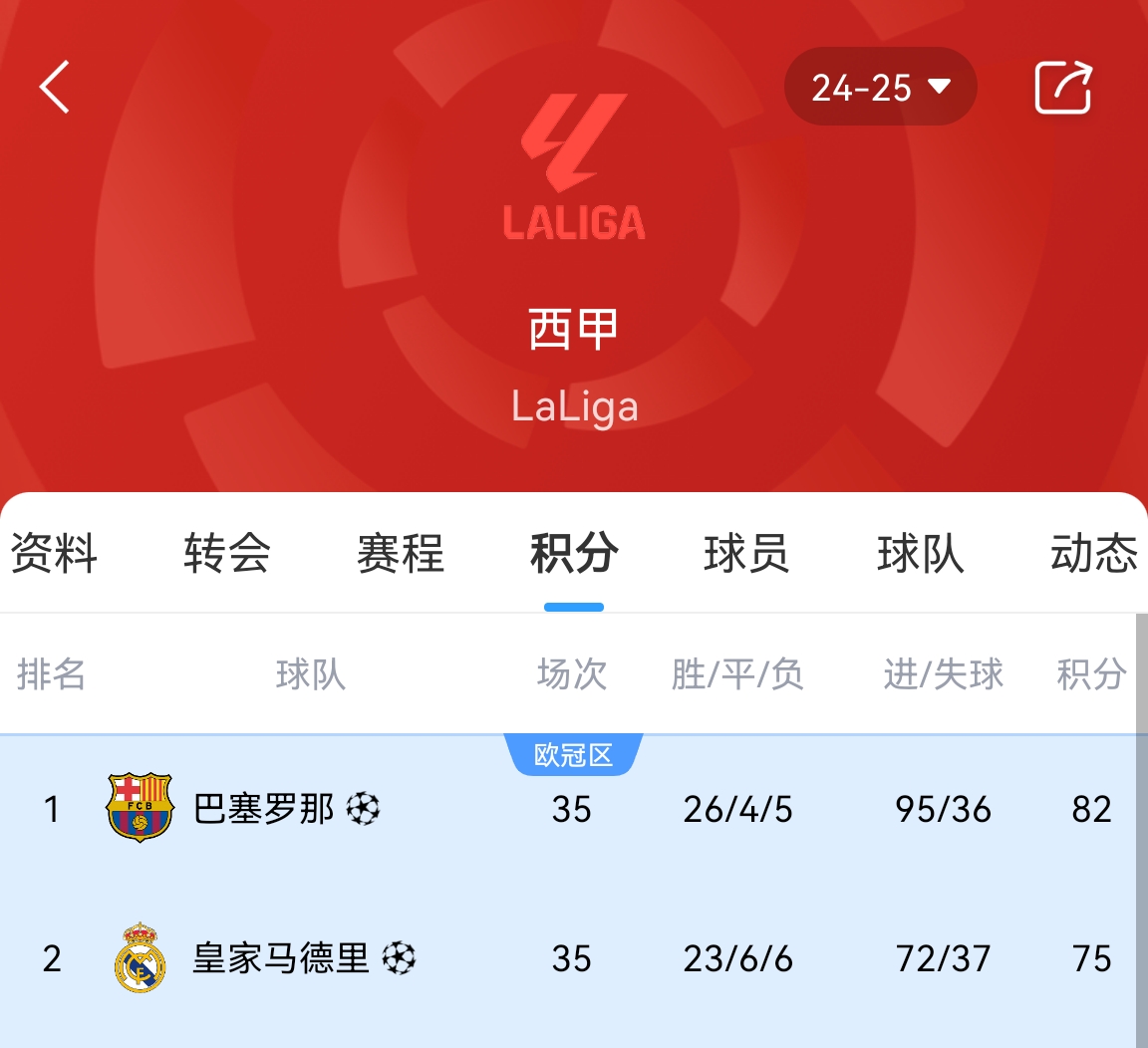Select the 积分 tab
Viewport: 1148px width, 1048px height.
coord(574,554)
